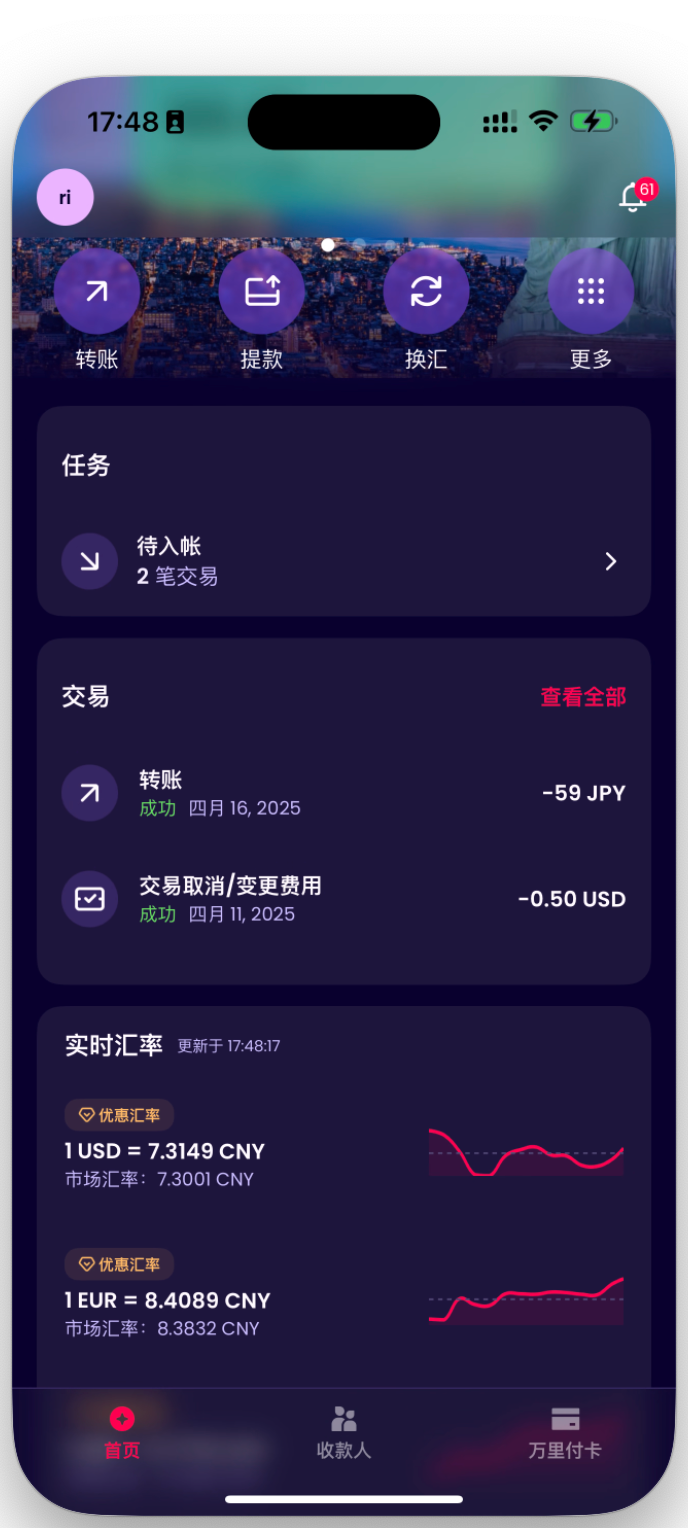This screenshot has height=1528, width=688.
Task: Show 更多 options
Action: [590, 292]
